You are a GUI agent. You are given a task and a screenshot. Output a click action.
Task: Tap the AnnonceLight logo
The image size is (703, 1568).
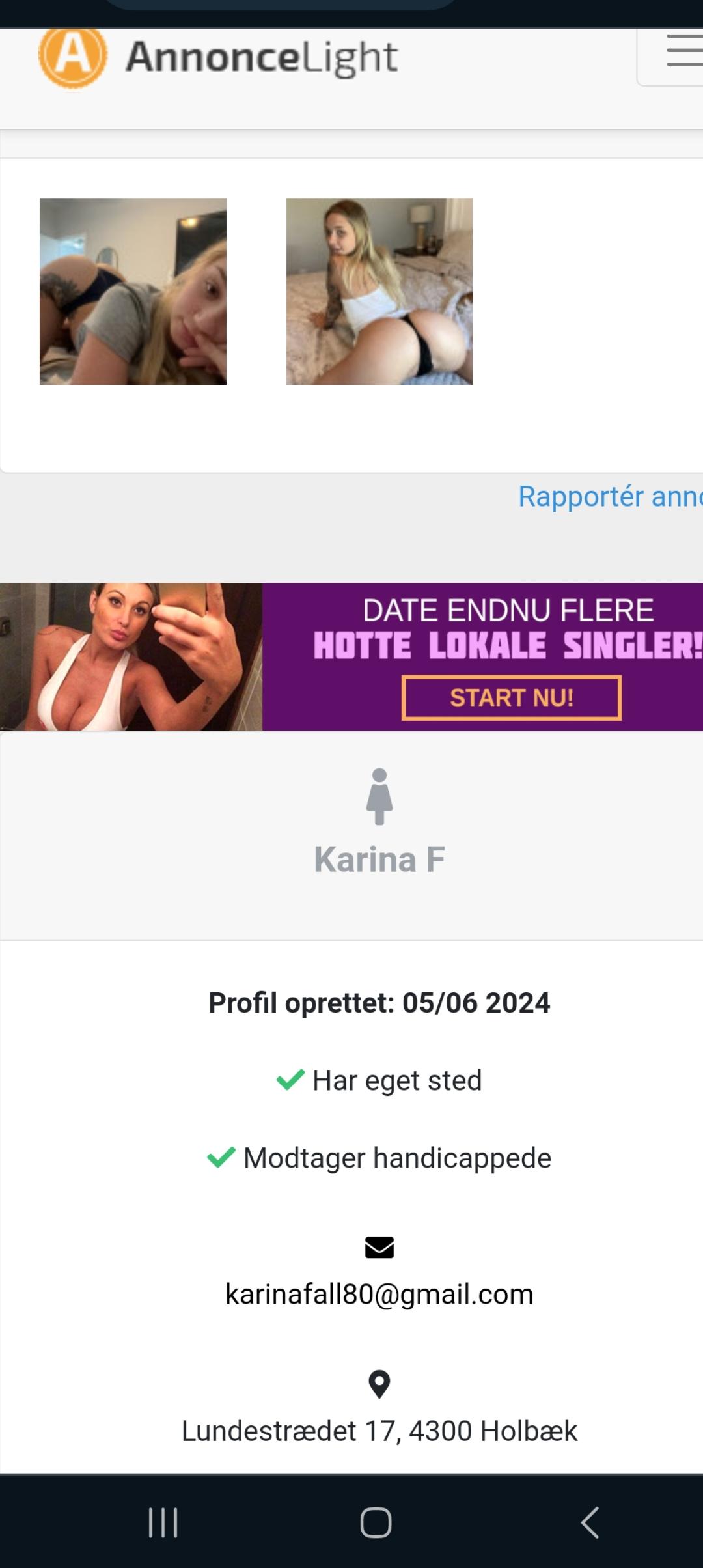pyautogui.click(x=219, y=57)
